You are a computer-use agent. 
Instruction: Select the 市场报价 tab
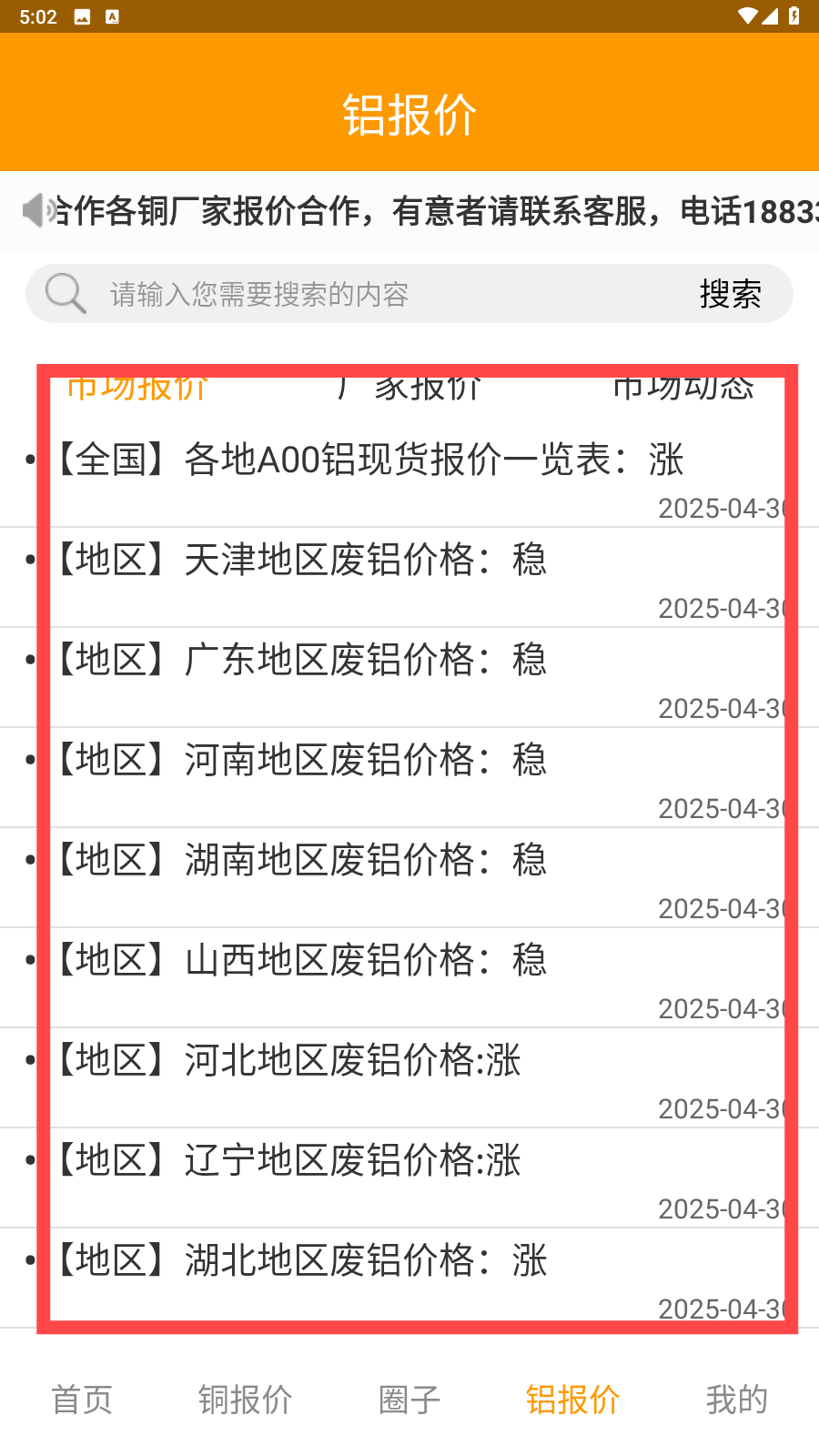137,388
